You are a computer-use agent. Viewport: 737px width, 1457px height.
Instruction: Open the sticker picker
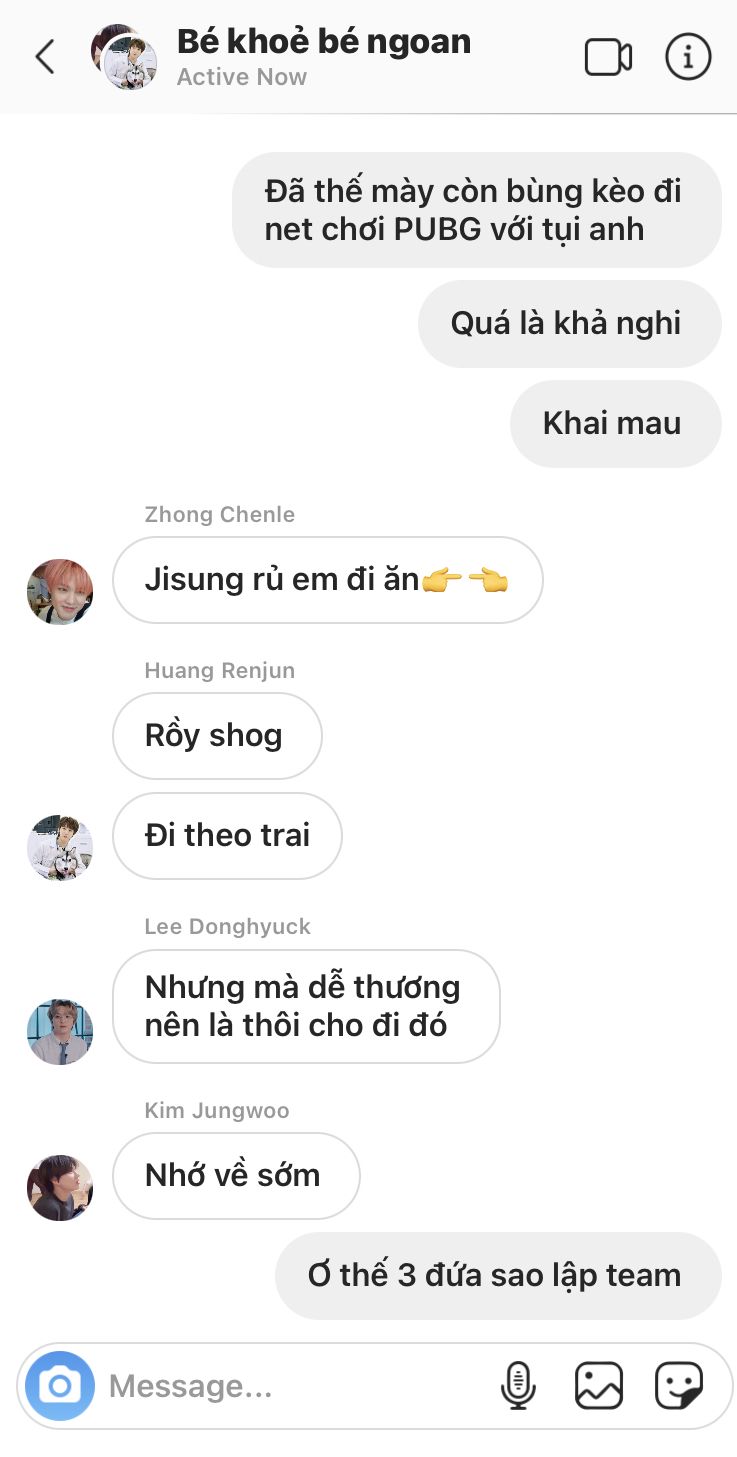(x=679, y=1386)
